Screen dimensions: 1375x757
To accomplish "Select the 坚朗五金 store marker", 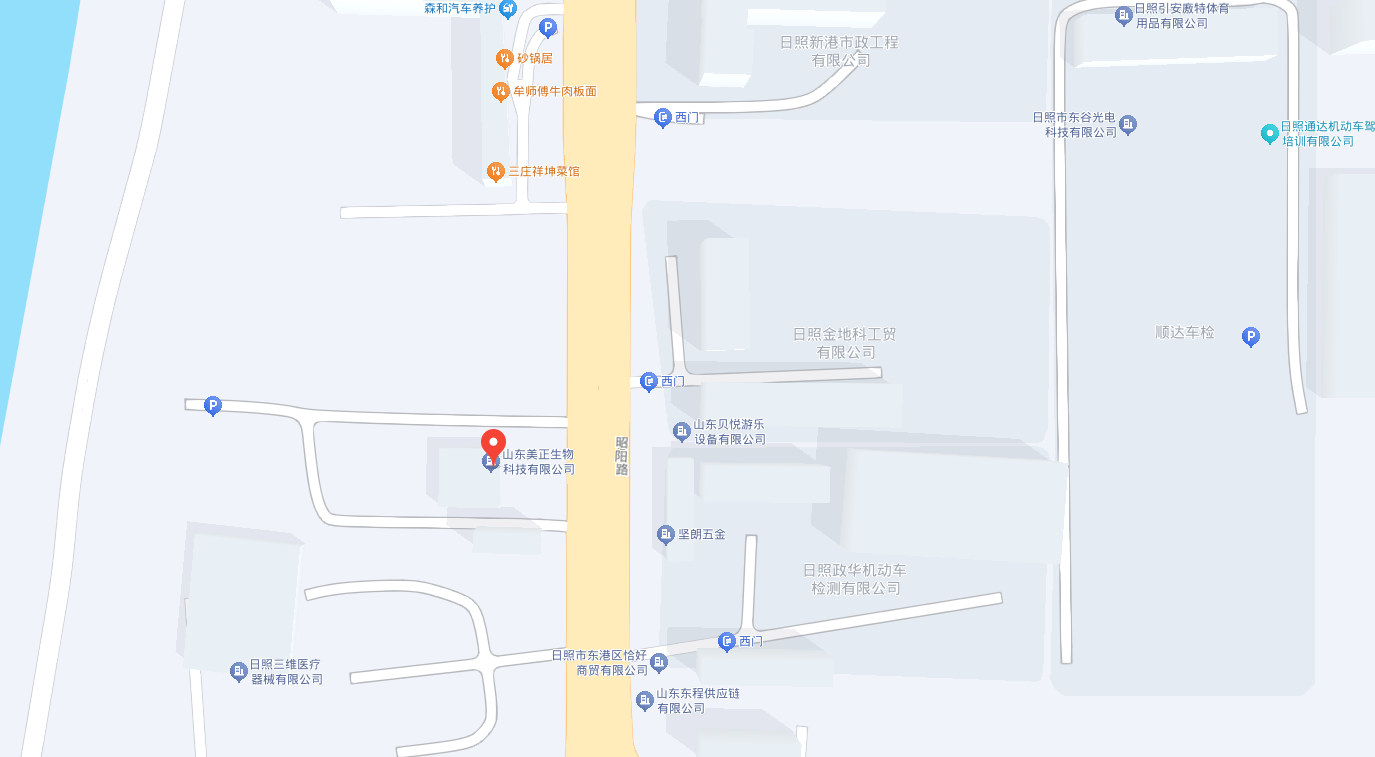I will click(x=666, y=534).
